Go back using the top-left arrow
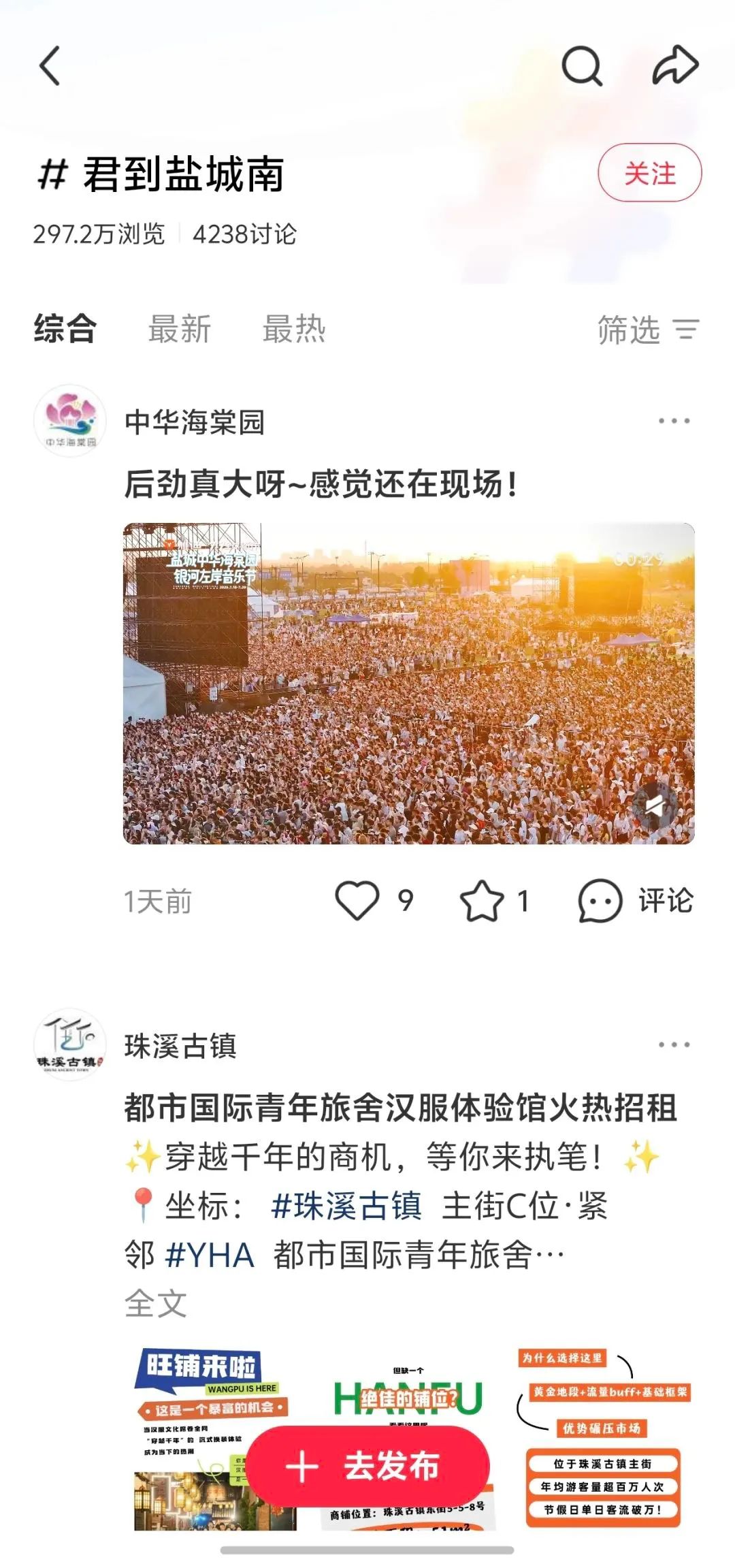 tap(50, 66)
